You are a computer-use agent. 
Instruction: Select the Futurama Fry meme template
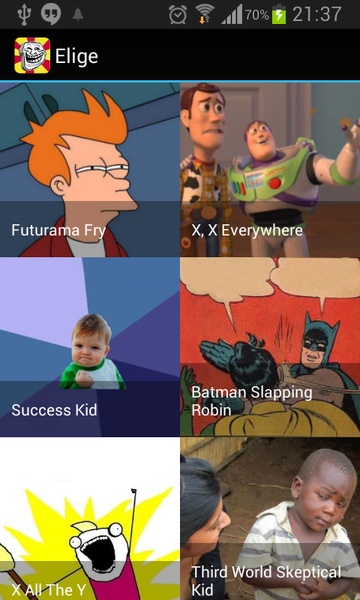click(x=90, y=169)
